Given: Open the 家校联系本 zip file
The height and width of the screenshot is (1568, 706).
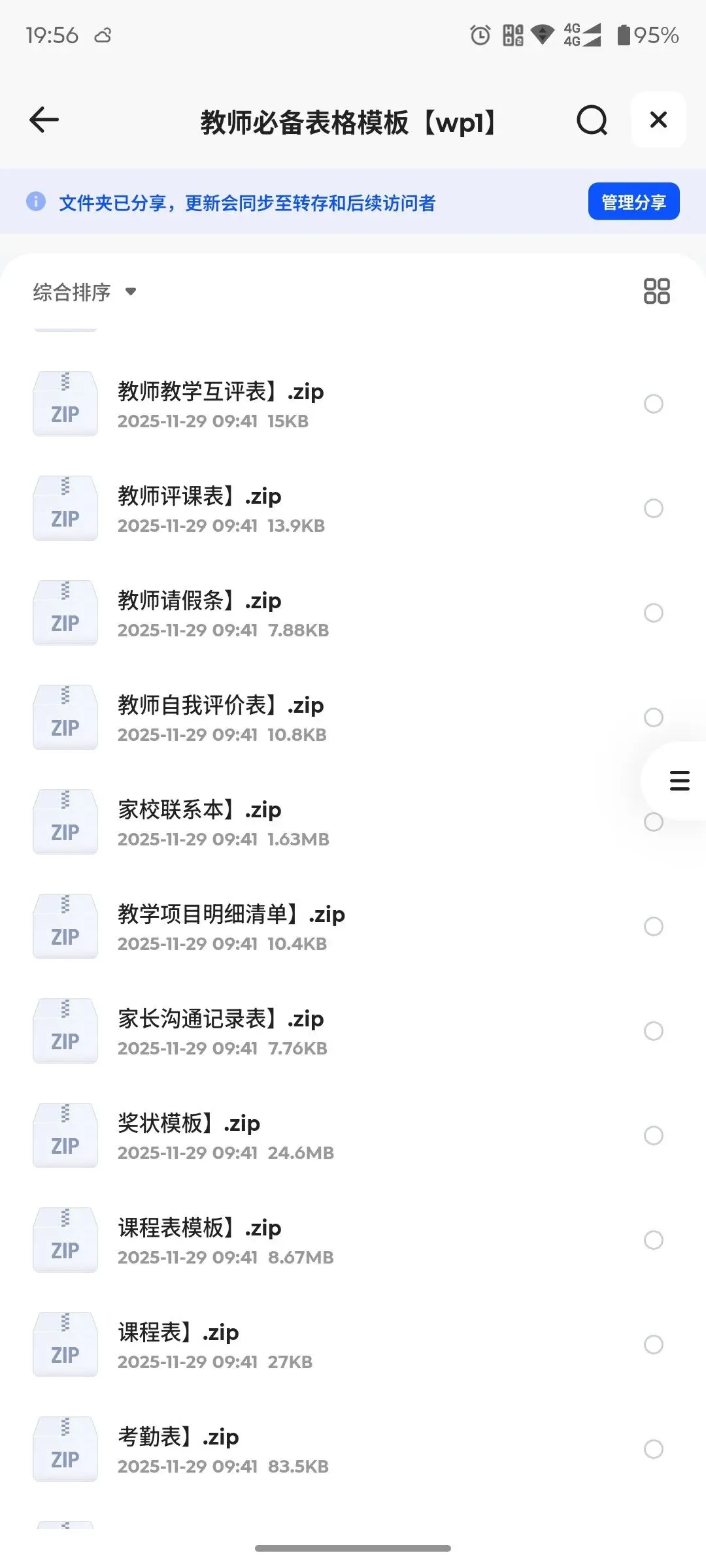Looking at the screenshot, I should (x=199, y=810).
